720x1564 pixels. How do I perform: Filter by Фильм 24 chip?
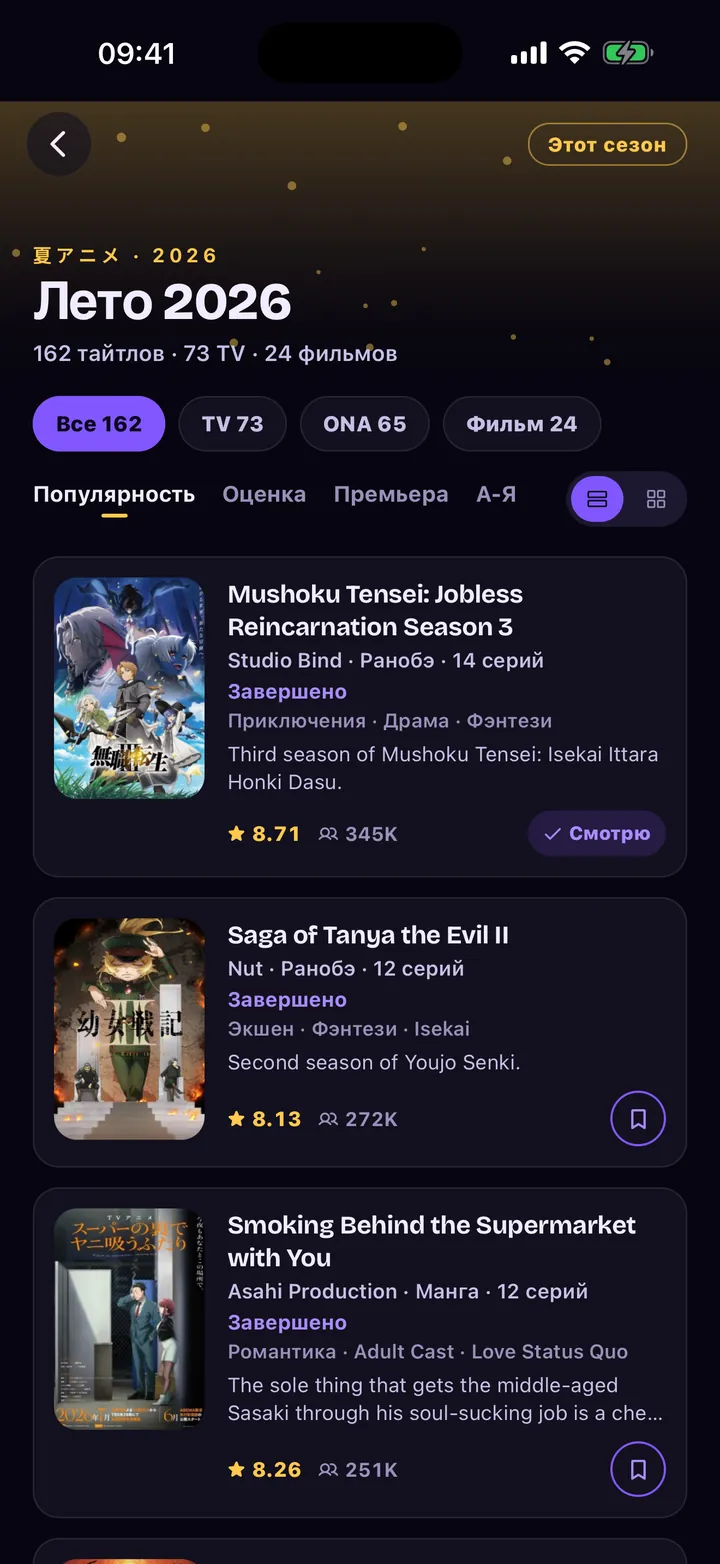click(522, 424)
